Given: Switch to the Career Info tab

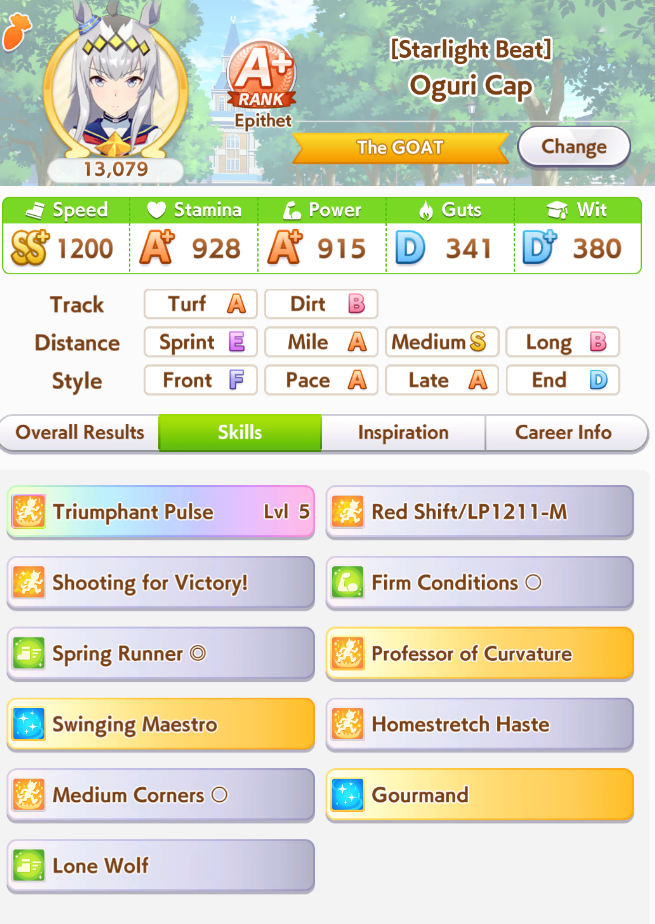Looking at the screenshot, I should click(x=564, y=433).
